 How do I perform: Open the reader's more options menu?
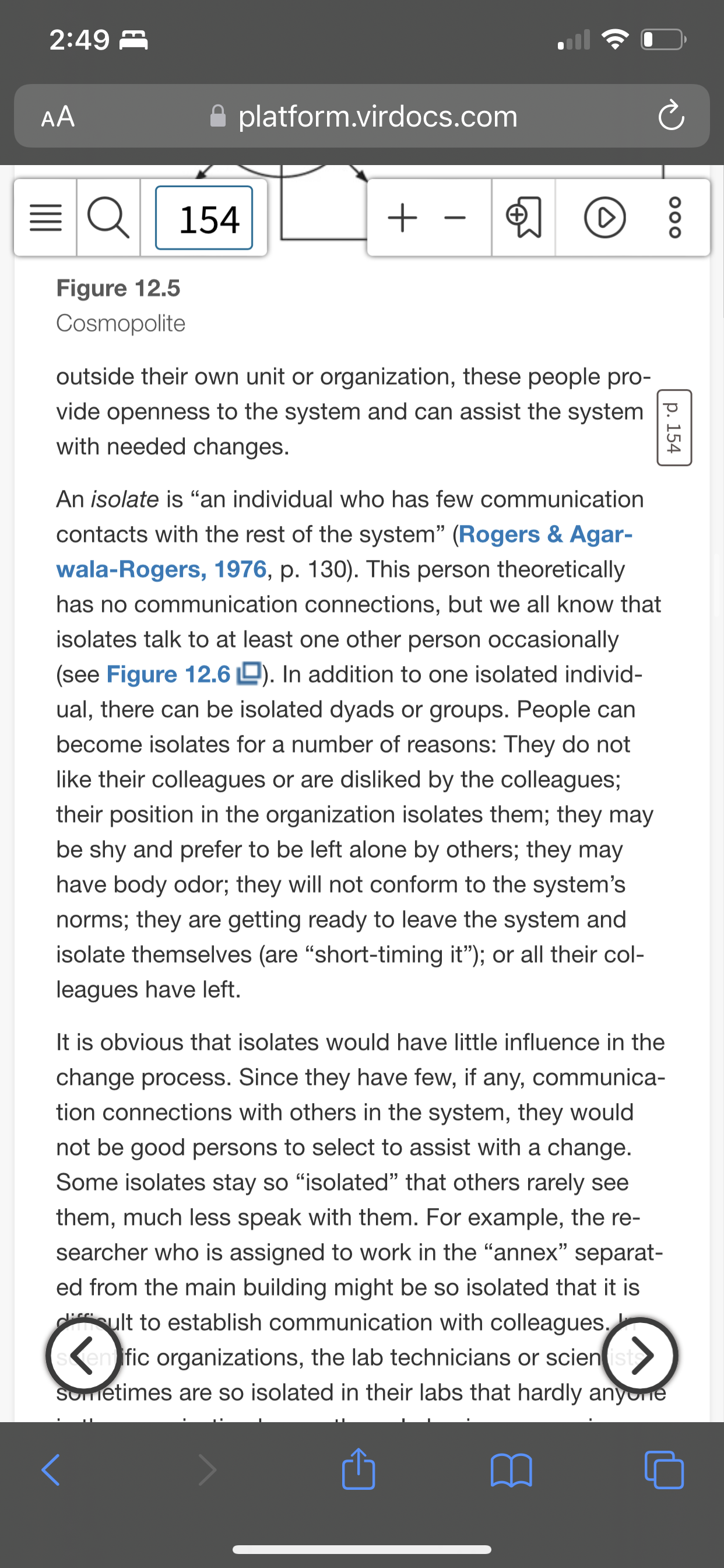click(676, 218)
